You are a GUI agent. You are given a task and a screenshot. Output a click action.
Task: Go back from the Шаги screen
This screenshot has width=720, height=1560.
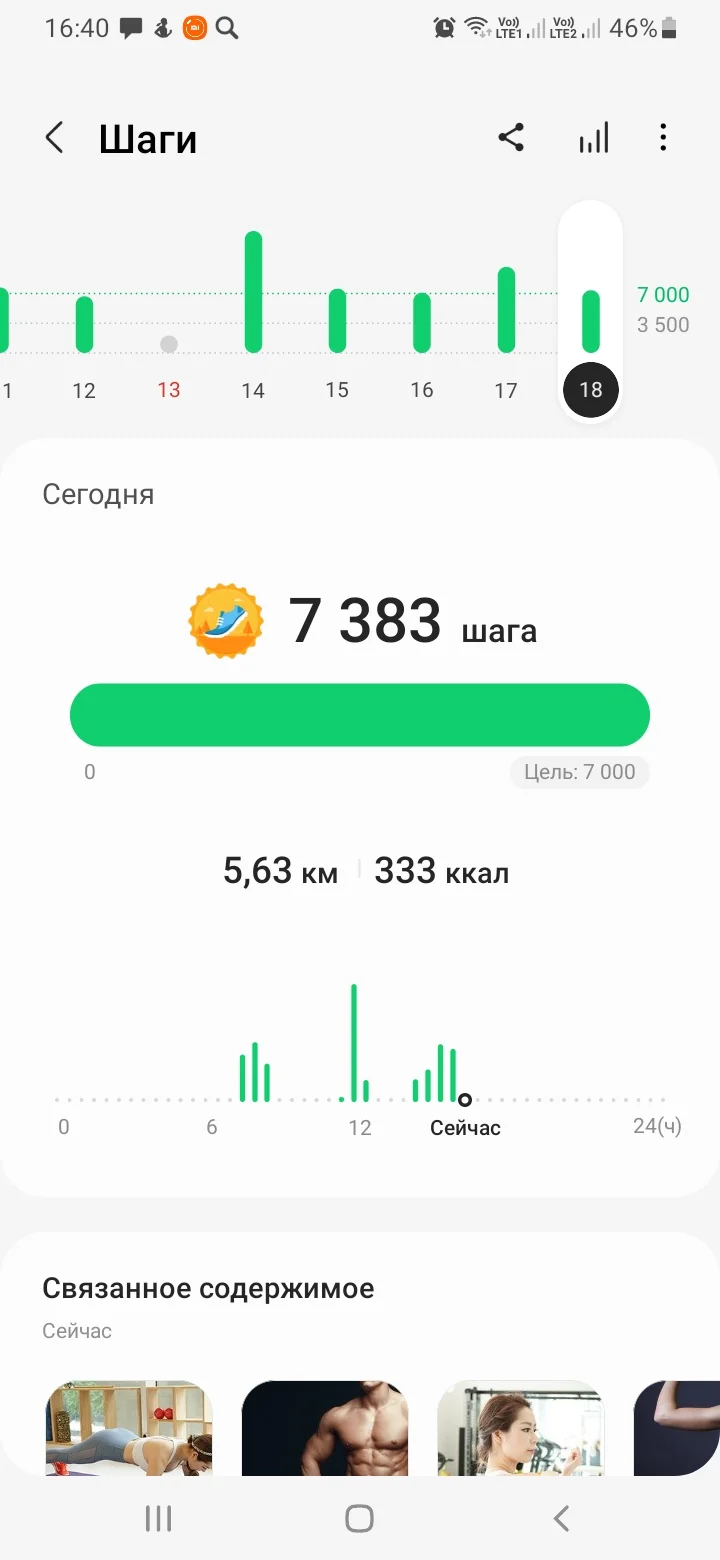coord(55,138)
